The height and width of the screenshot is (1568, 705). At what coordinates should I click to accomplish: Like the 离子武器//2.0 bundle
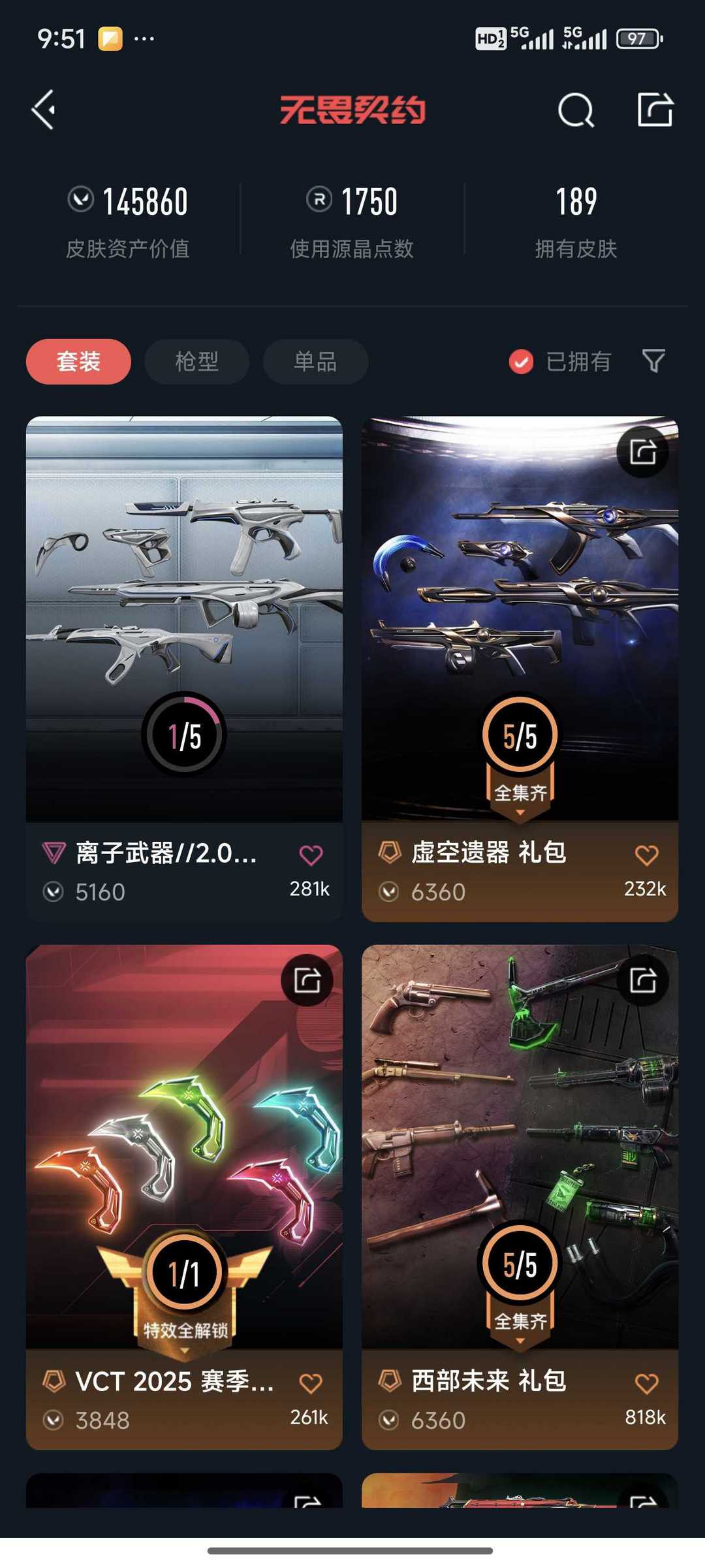(x=311, y=855)
